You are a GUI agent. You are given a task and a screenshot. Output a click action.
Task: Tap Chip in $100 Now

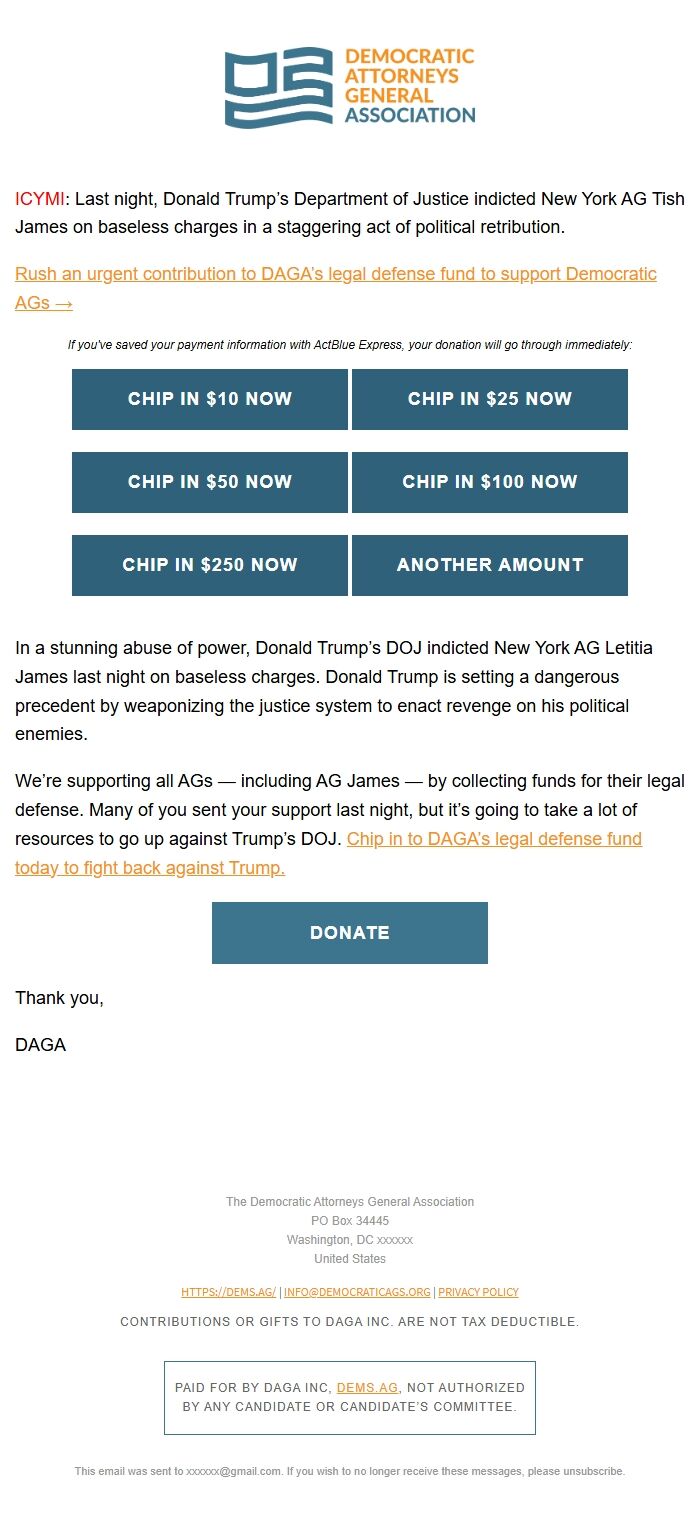point(490,482)
